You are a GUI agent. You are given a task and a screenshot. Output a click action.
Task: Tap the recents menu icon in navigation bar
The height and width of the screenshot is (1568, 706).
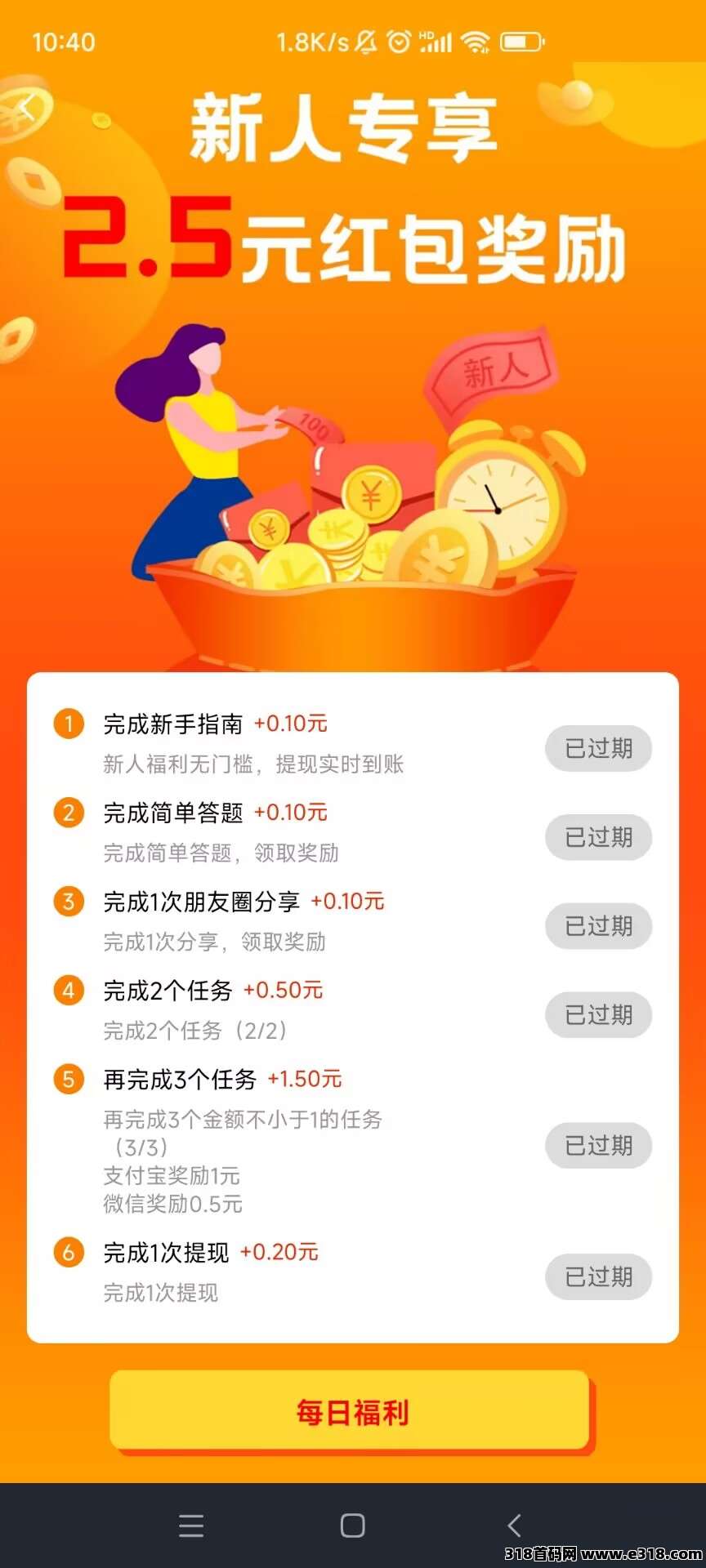coord(191,1524)
